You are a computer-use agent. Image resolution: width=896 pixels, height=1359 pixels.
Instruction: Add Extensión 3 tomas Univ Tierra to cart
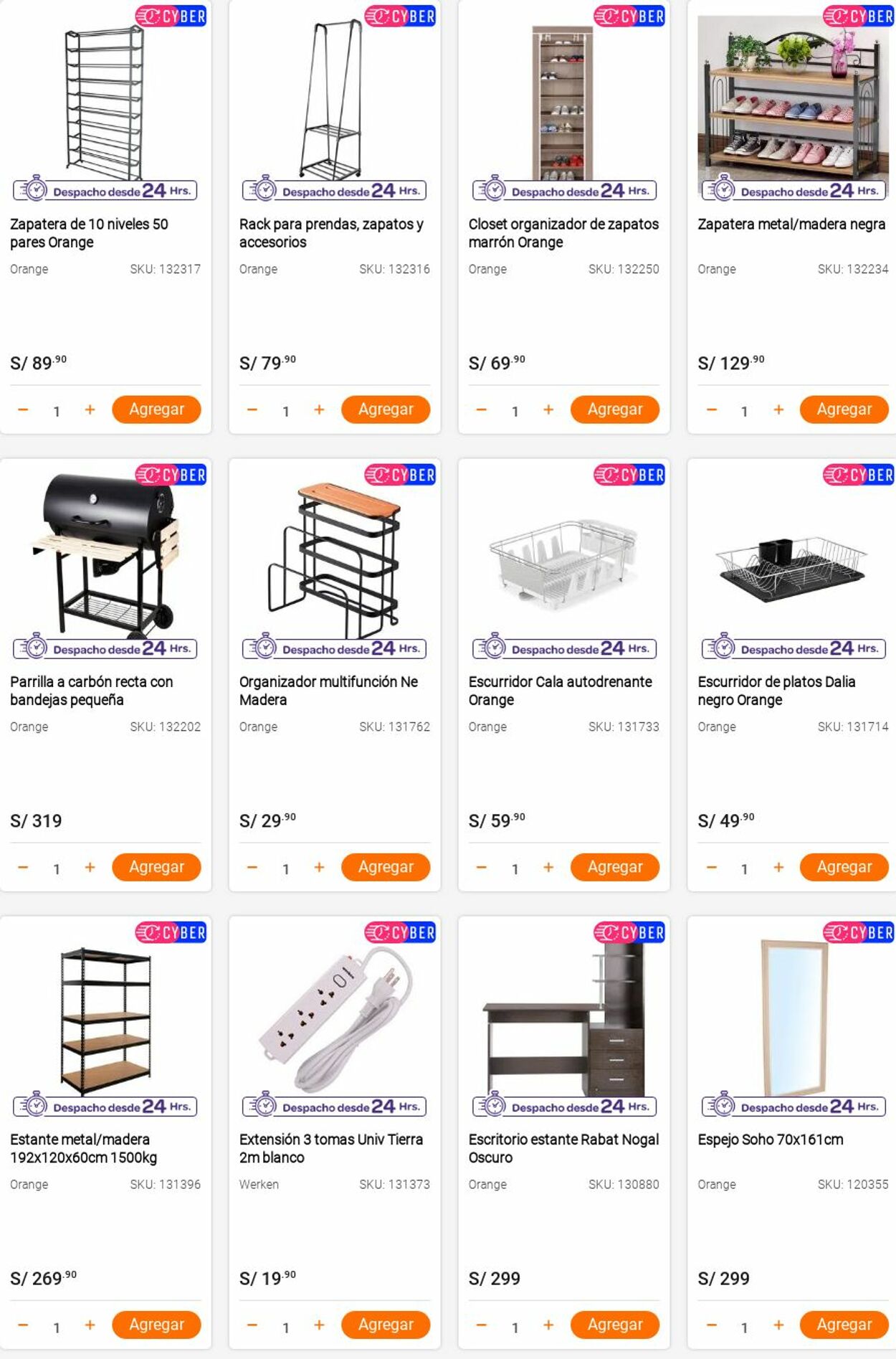coord(386,1325)
